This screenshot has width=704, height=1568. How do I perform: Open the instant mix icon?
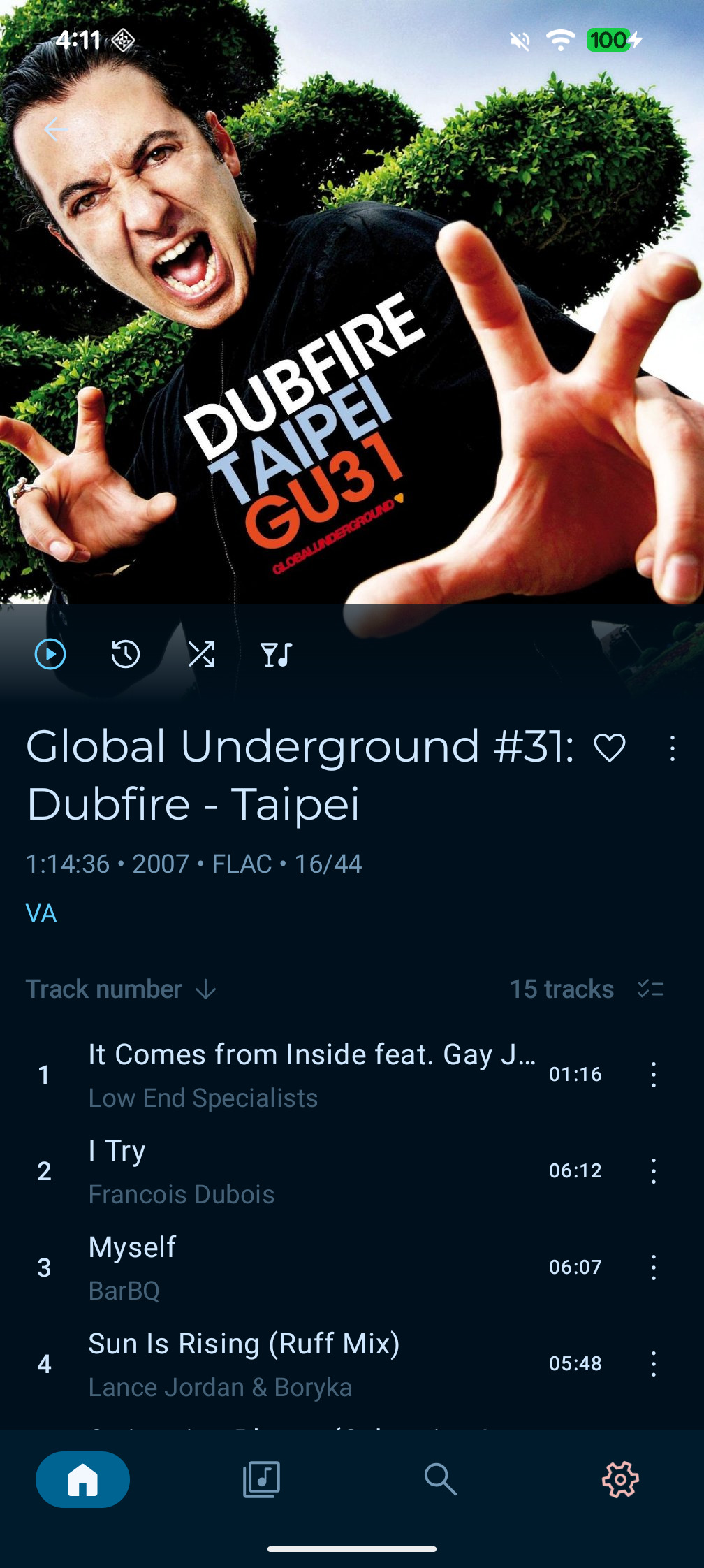[277, 655]
